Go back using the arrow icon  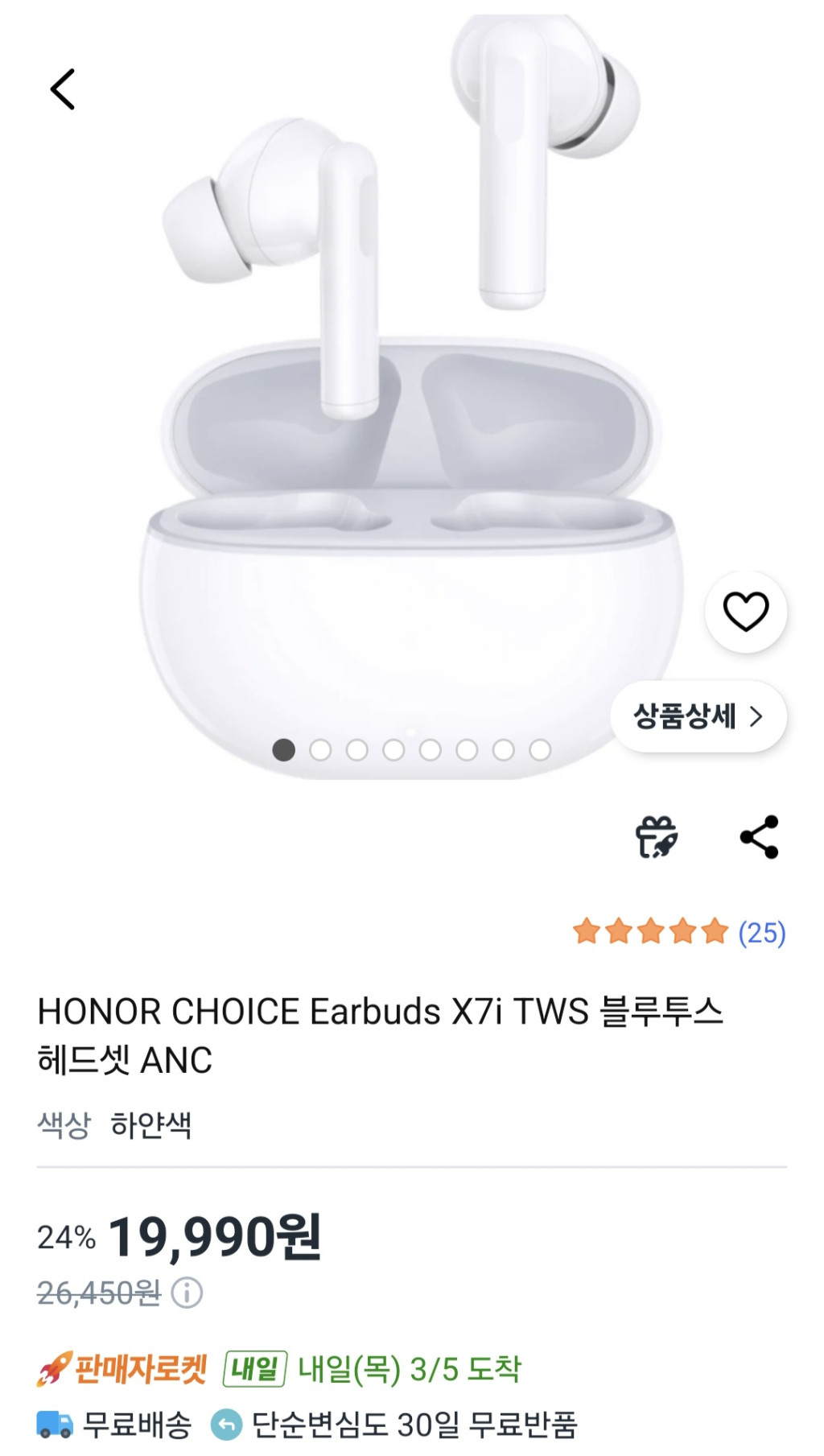pos(63,89)
